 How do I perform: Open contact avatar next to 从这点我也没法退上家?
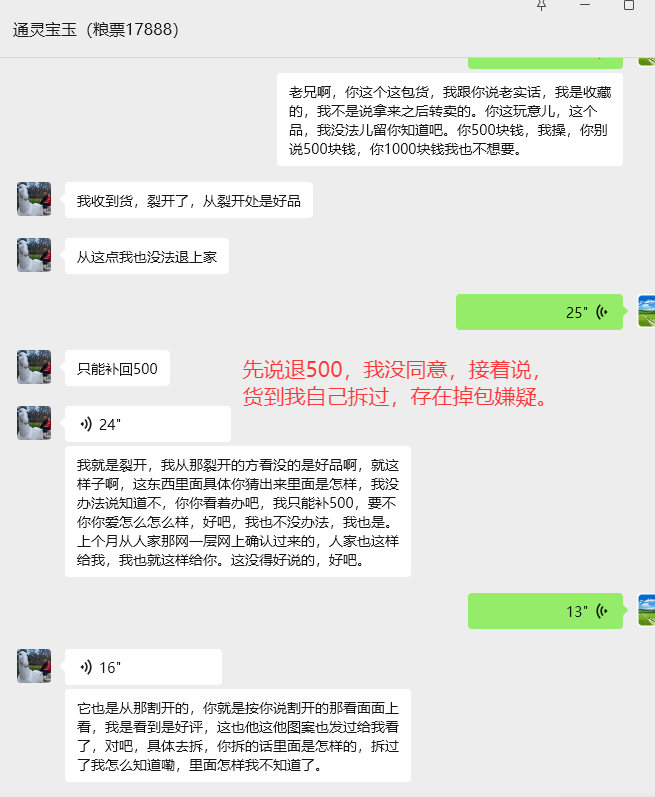click(x=34, y=255)
